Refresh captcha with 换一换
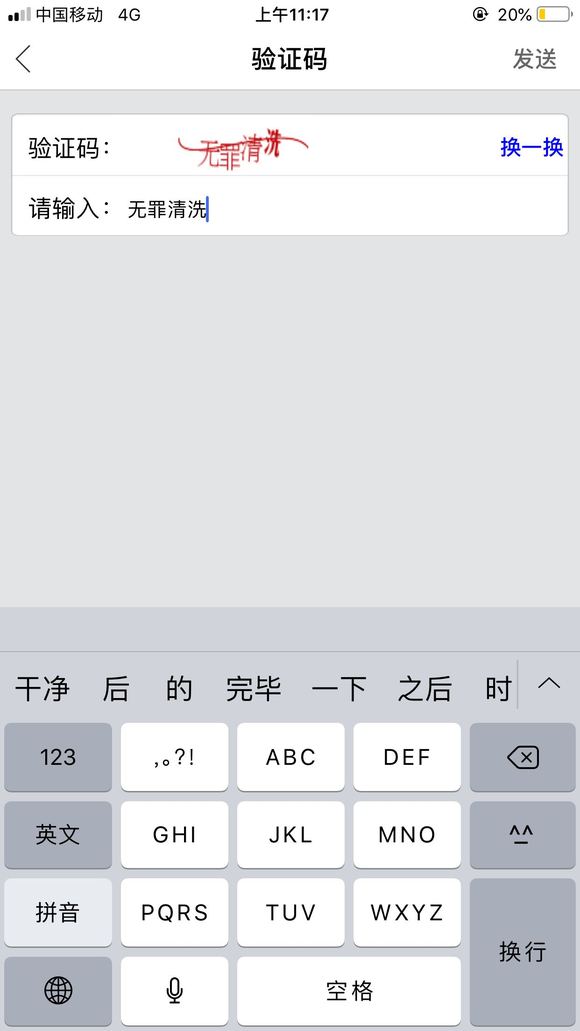580x1031 pixels. click(531, 147)
